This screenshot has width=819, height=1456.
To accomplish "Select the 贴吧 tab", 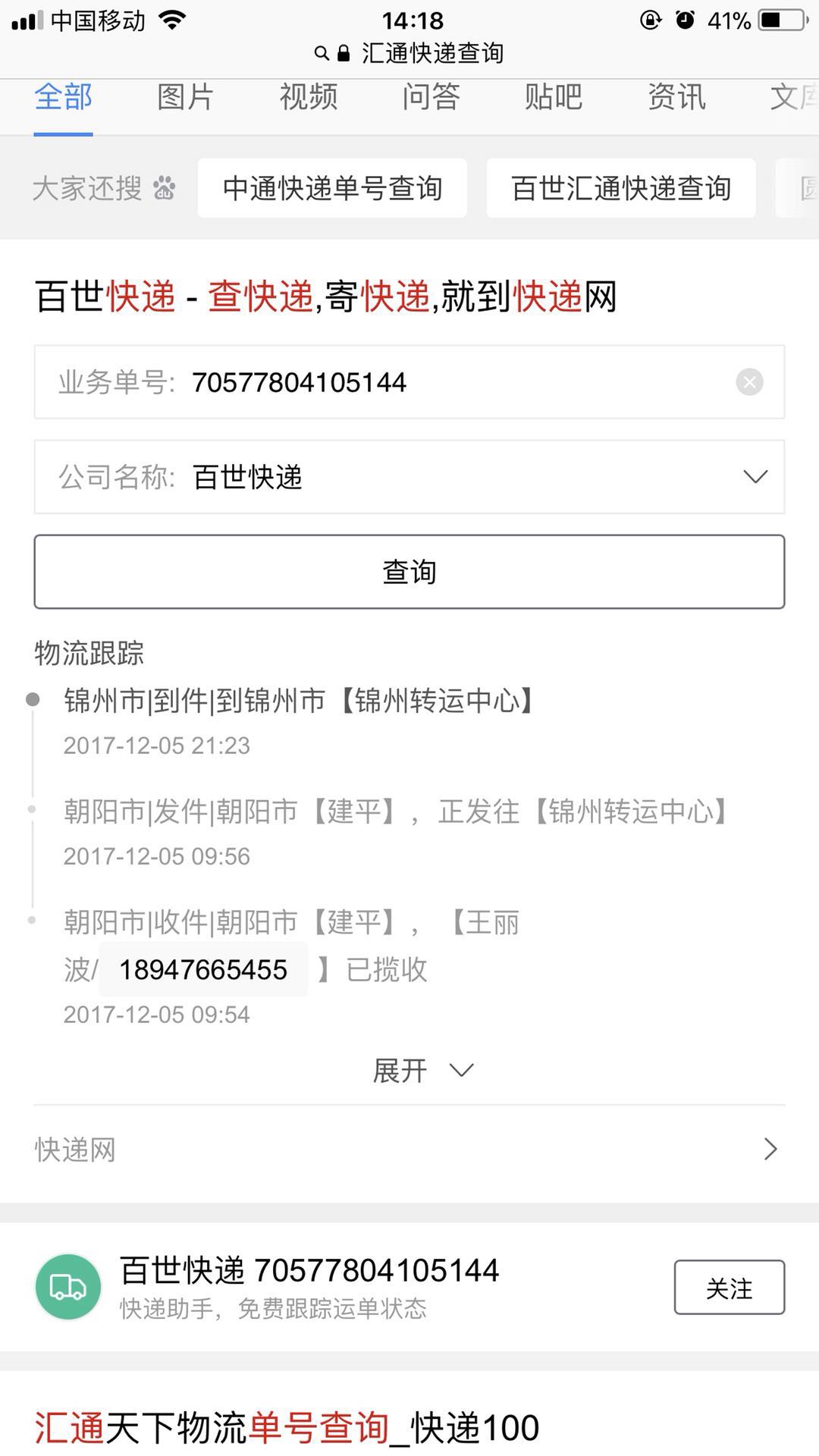I will (x=554, y=98).
